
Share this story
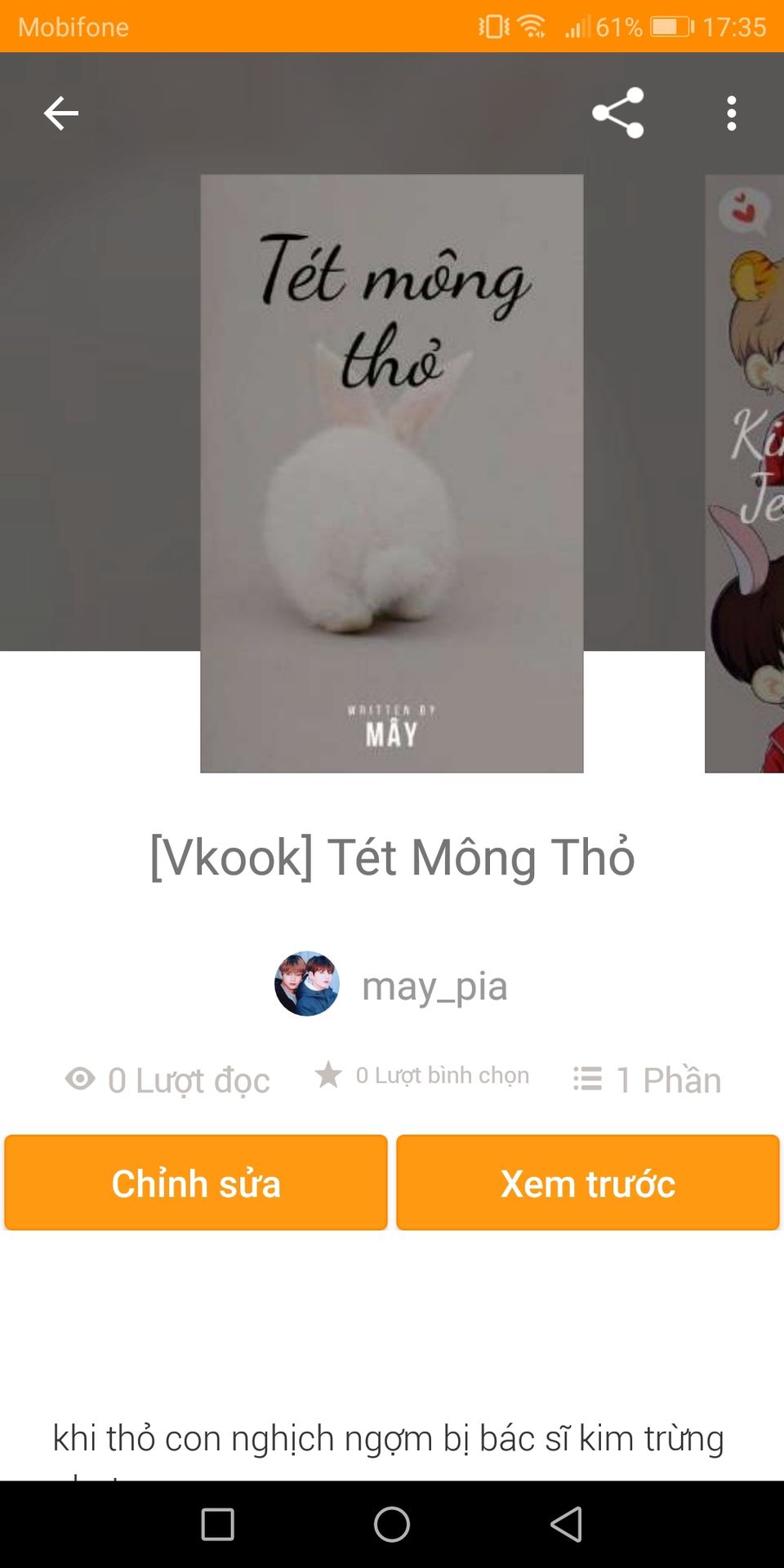(x=618, y=113)
